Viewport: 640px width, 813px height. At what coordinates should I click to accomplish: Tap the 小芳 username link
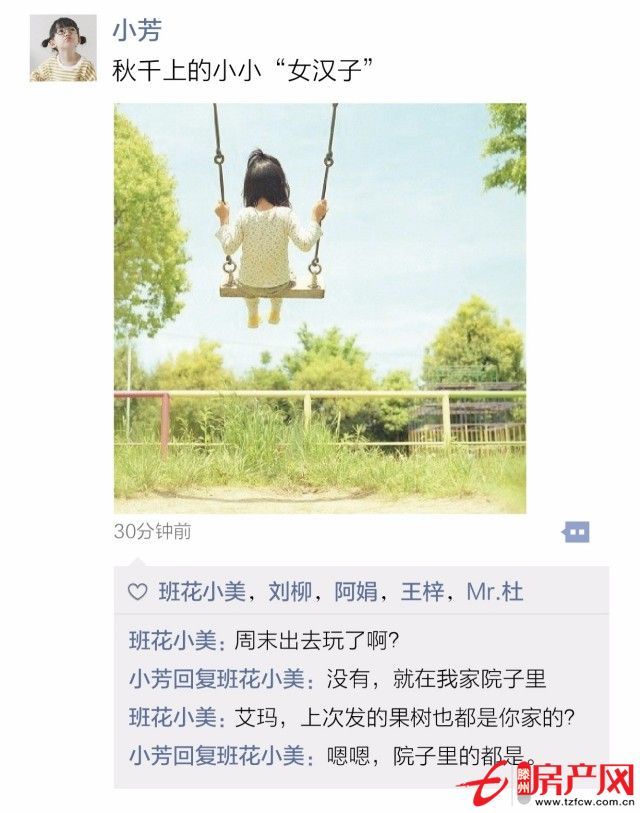[x=136, y=31]
